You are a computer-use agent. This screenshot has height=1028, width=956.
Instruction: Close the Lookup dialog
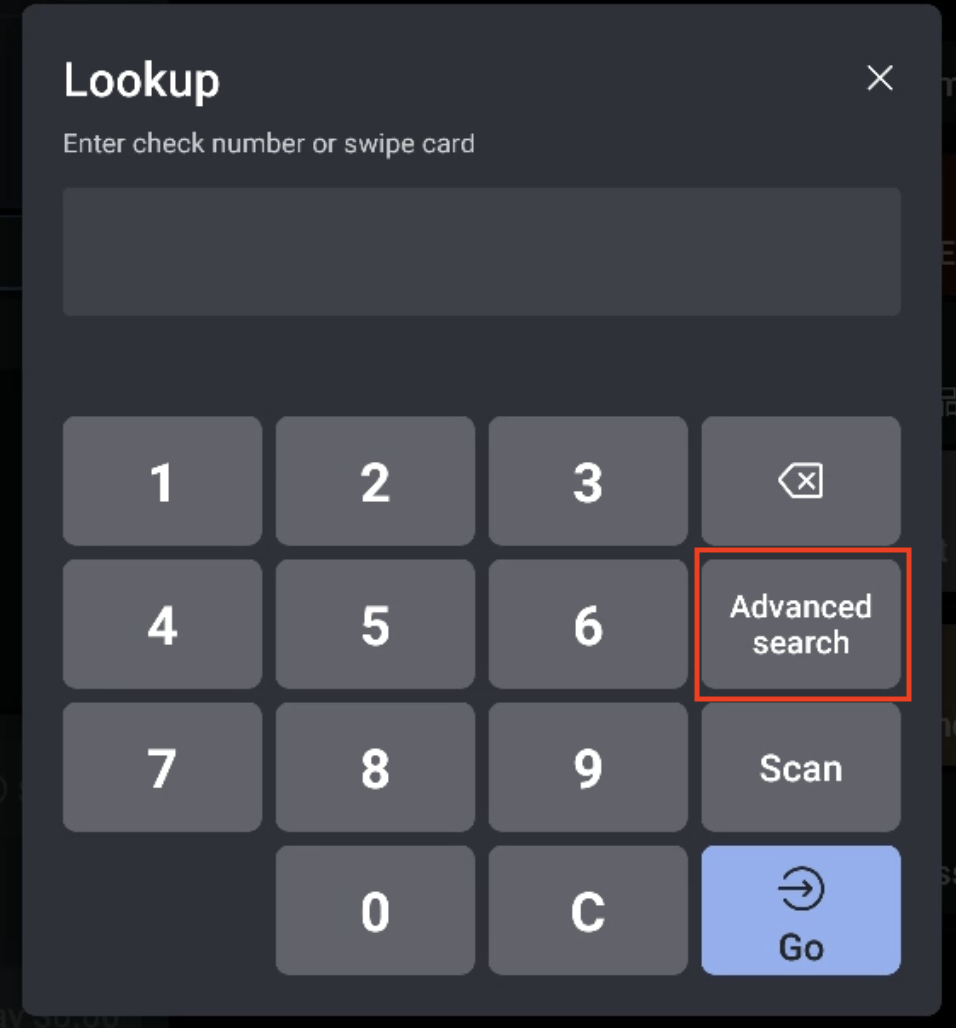(x=879, y=79)
